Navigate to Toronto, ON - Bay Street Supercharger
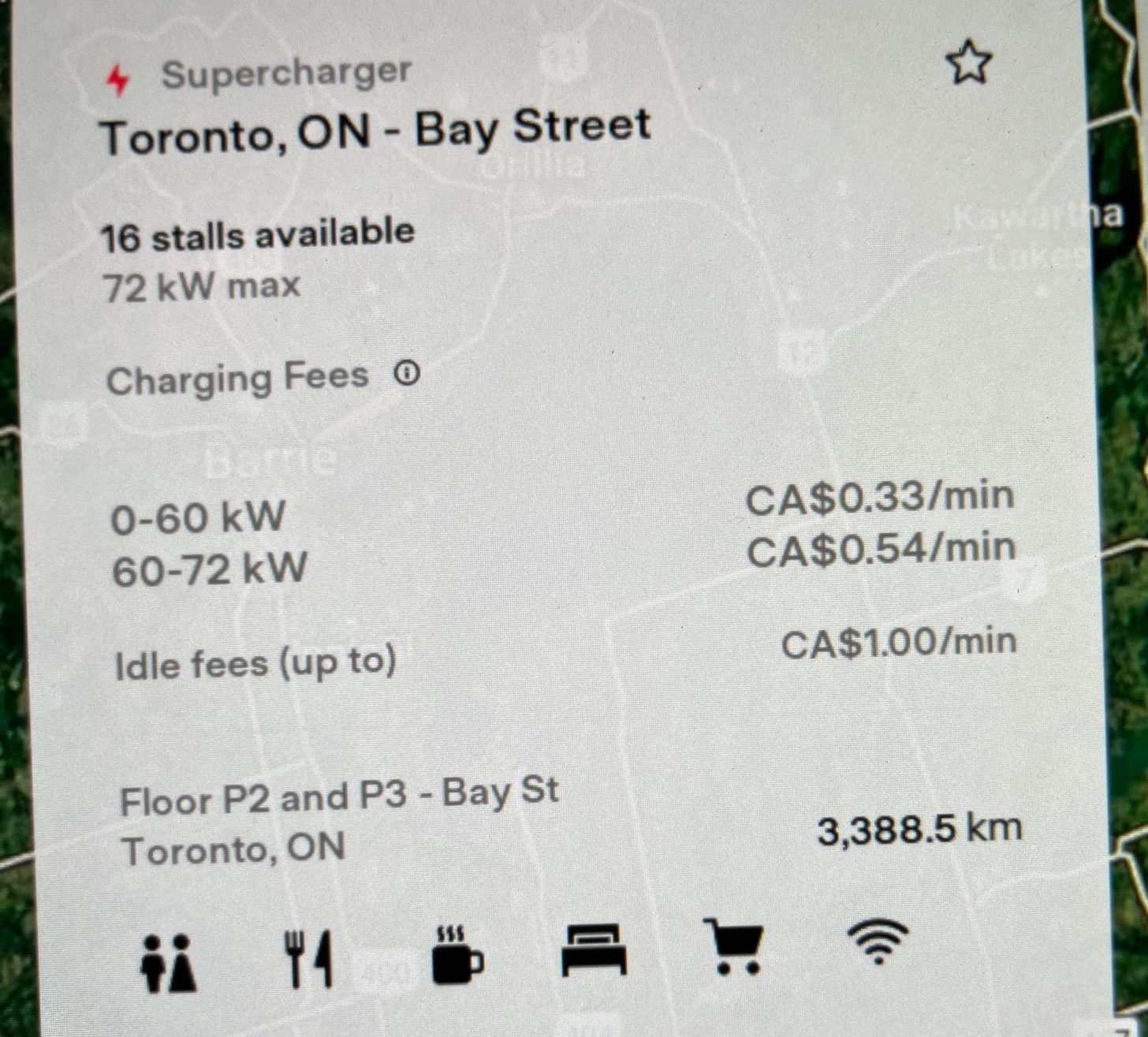Image resolution: width=1148 pixels, height=1037 pixels. [x=375, y=130]
